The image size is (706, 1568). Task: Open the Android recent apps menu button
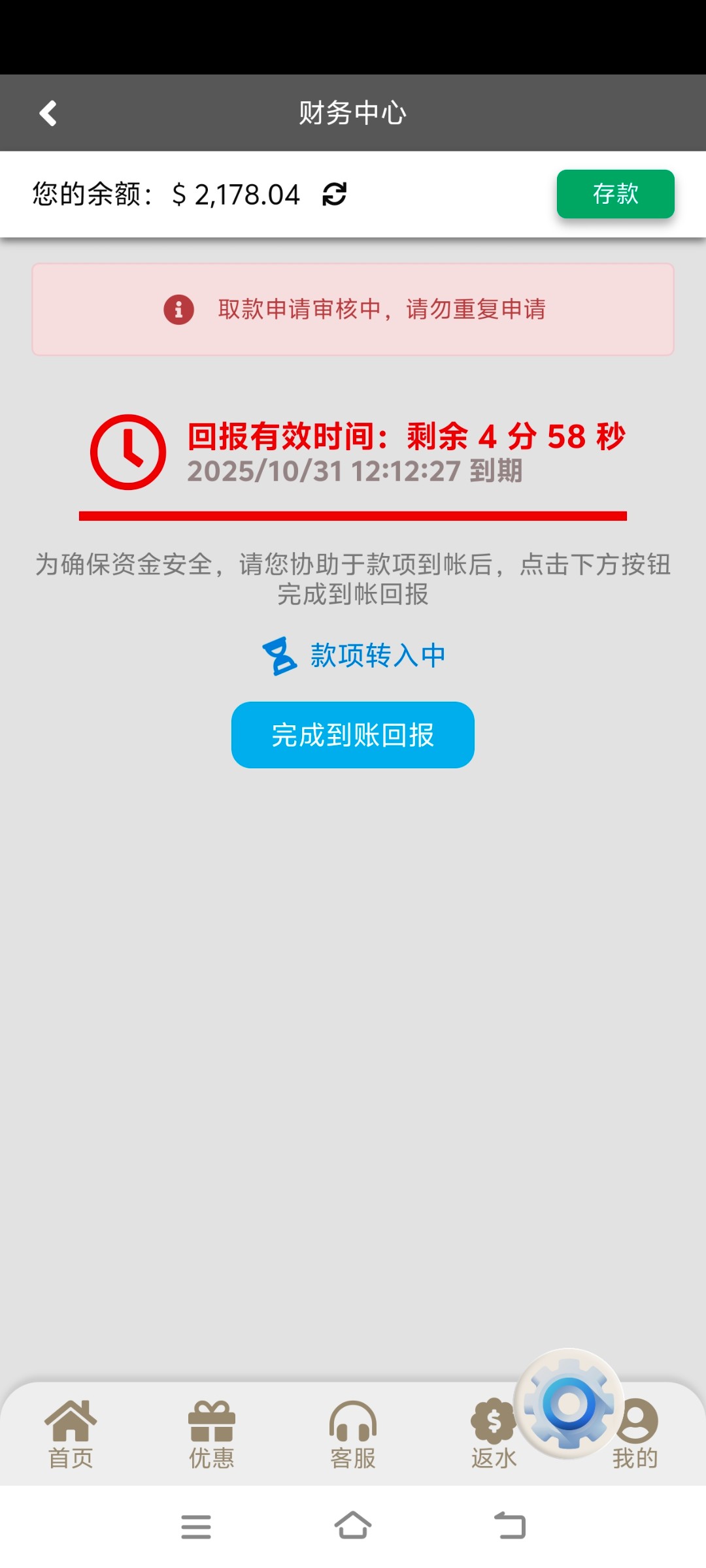(x=196, y=1526)
